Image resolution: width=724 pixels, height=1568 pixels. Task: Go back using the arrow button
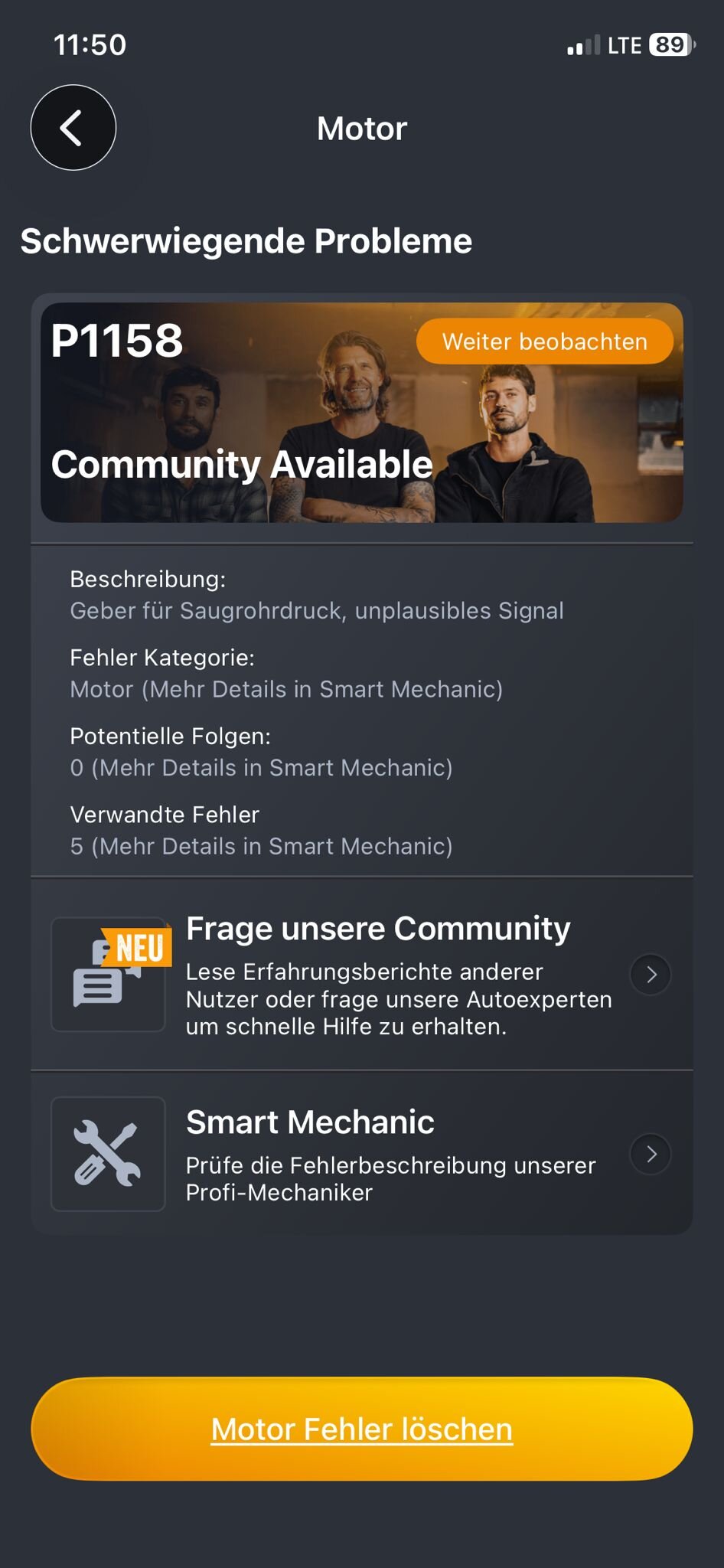[73, 128]
